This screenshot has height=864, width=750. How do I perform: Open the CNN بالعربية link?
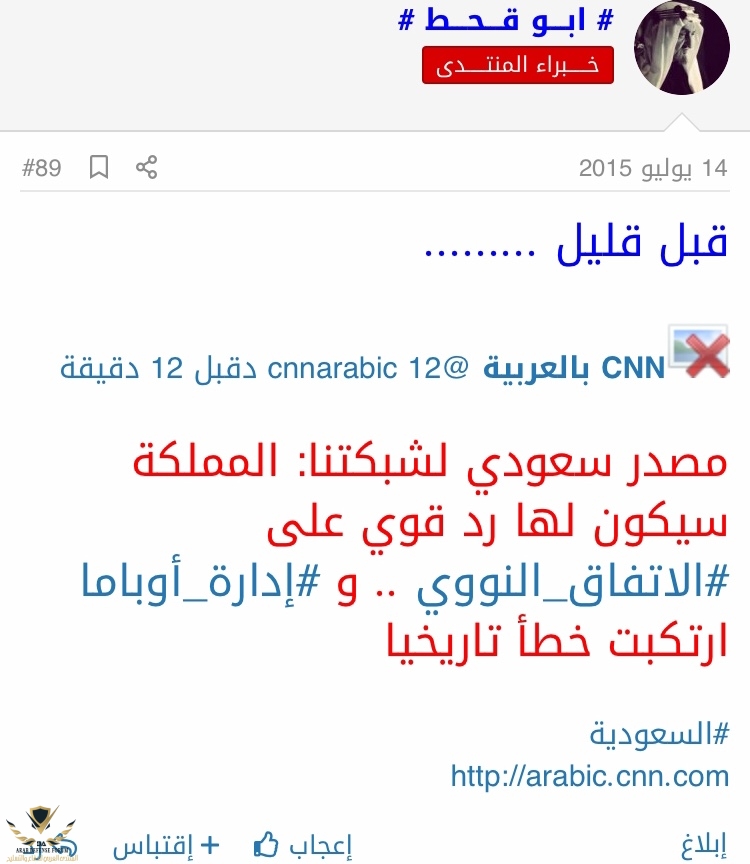(x=574, y=368)
